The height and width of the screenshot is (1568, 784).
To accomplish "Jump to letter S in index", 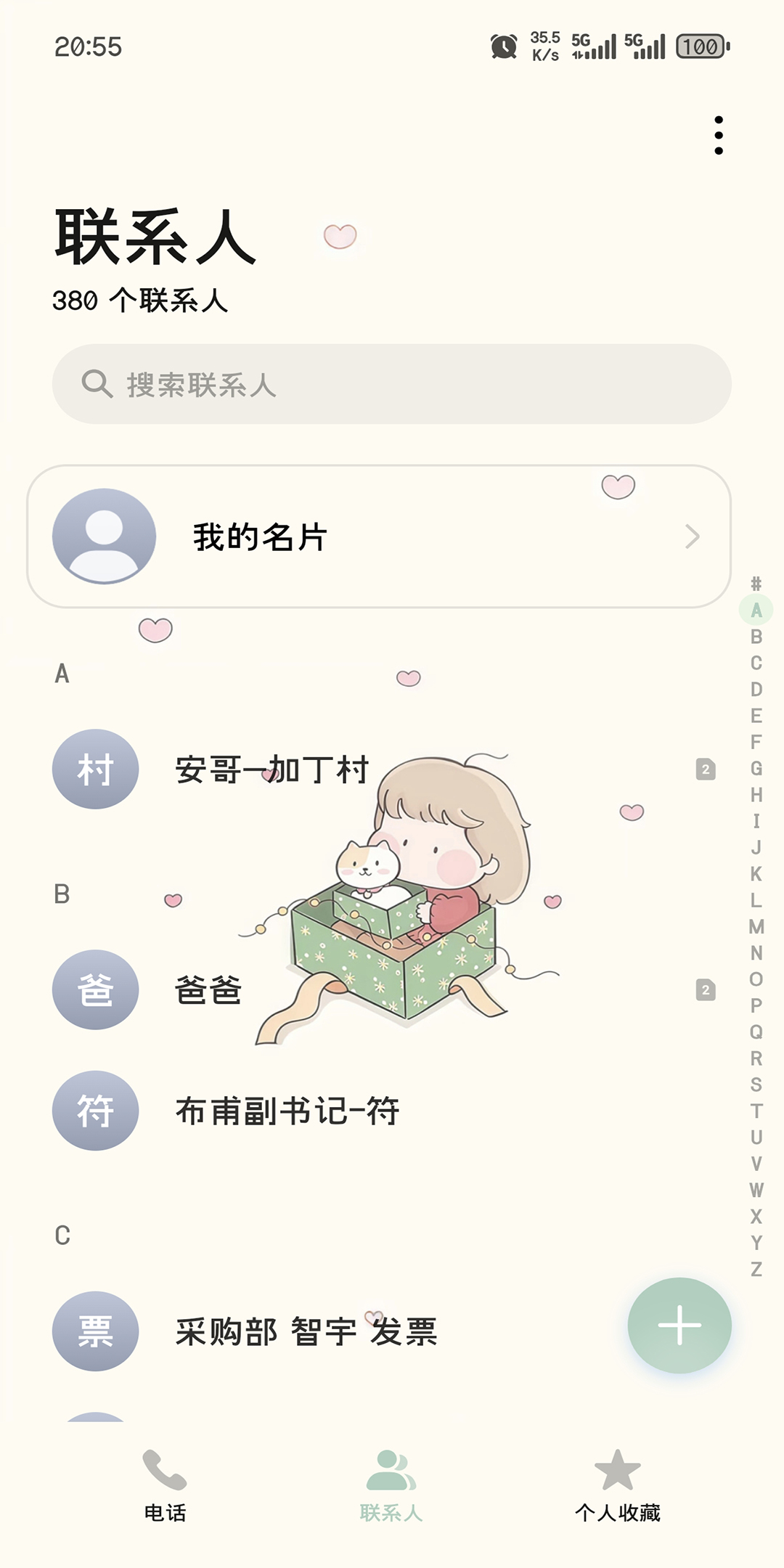I will click(756, 1085).
